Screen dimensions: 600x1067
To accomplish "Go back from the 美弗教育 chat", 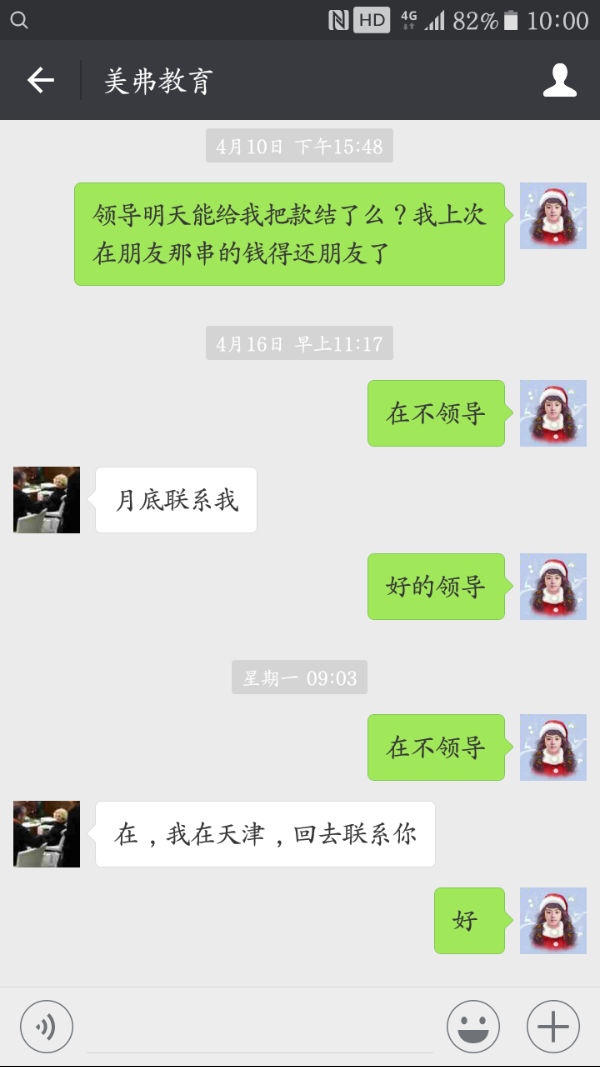I will pyautogui.click(x=40, y=80).
